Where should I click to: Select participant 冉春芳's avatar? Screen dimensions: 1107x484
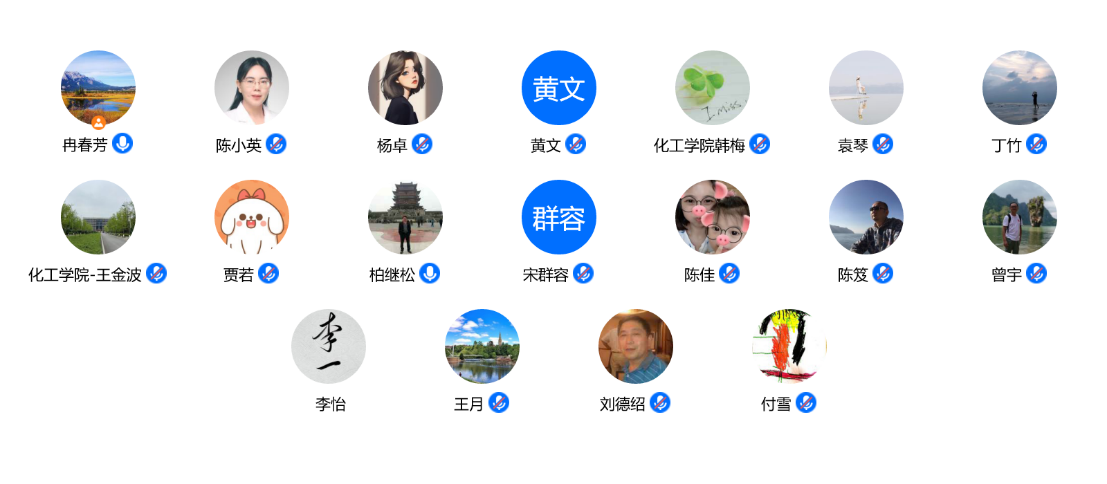click(98, 87)
